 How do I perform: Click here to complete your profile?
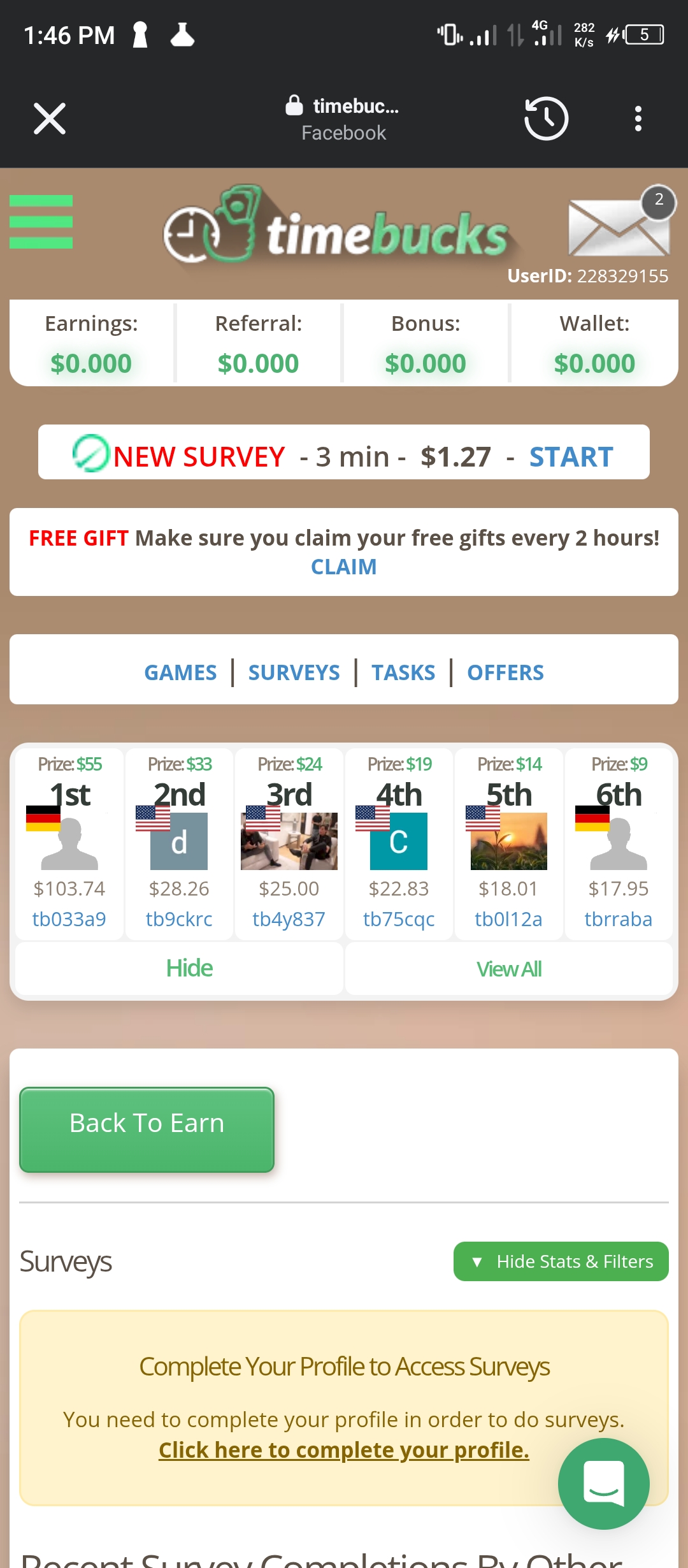tap(343, 1450)
